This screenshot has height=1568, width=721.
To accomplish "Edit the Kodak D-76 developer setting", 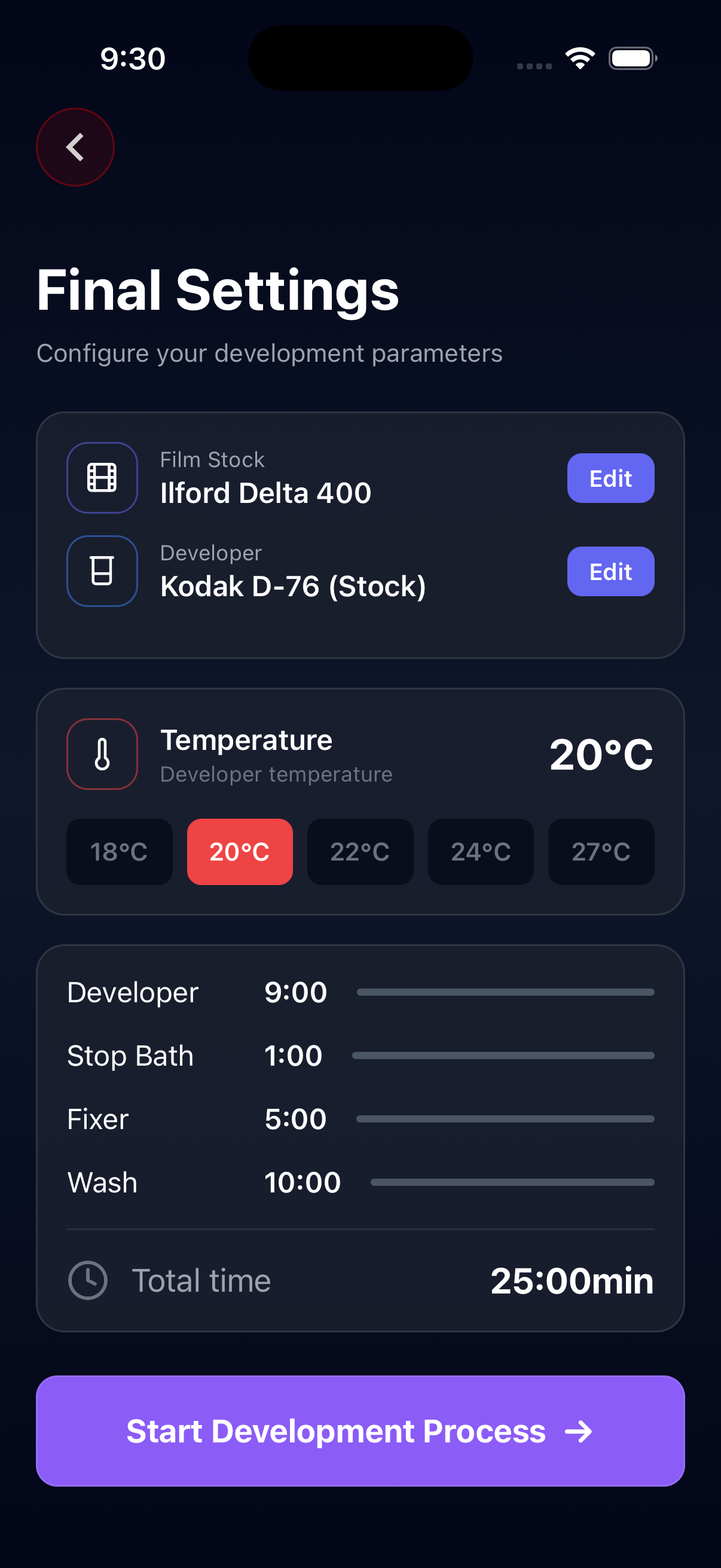I will (x=610, y=571).
